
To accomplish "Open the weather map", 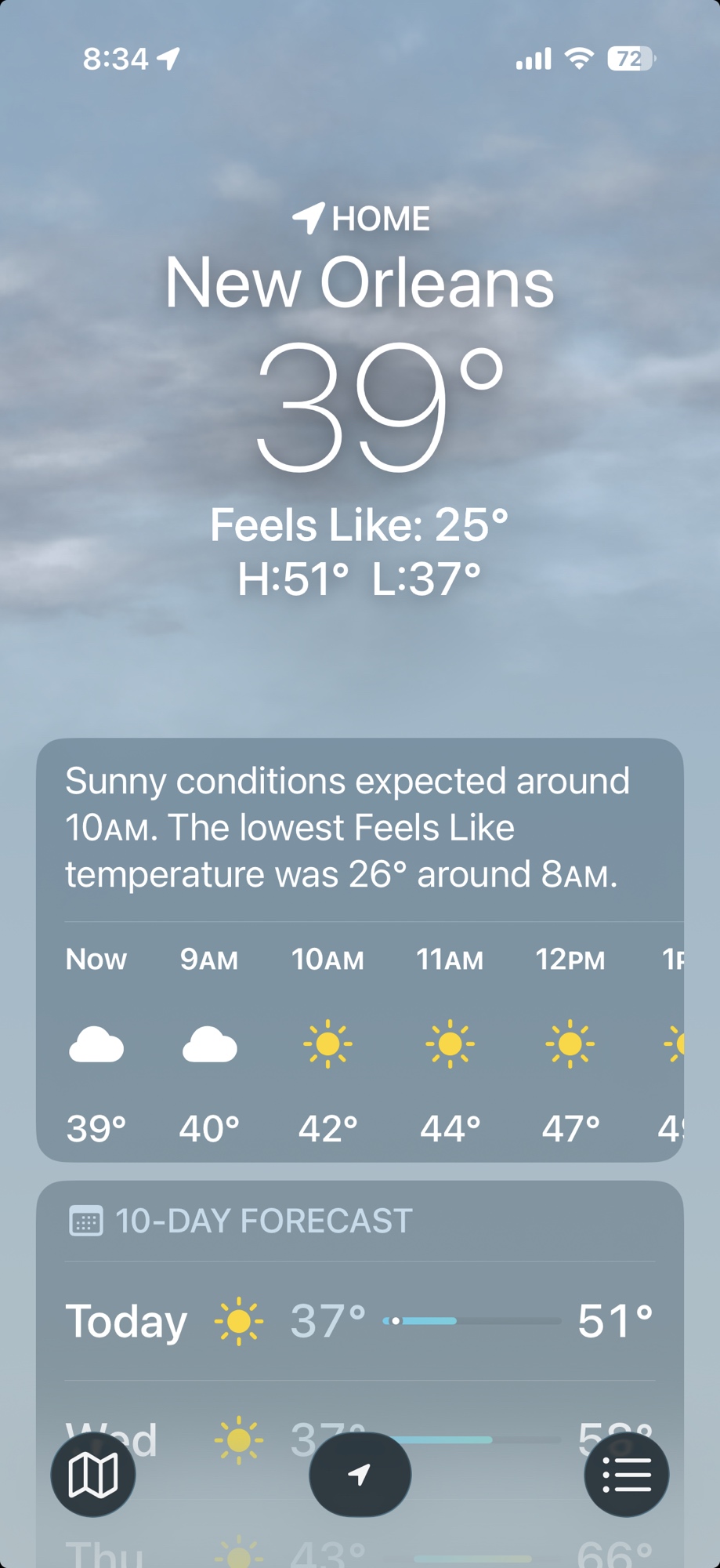I will coord(93,1475).
